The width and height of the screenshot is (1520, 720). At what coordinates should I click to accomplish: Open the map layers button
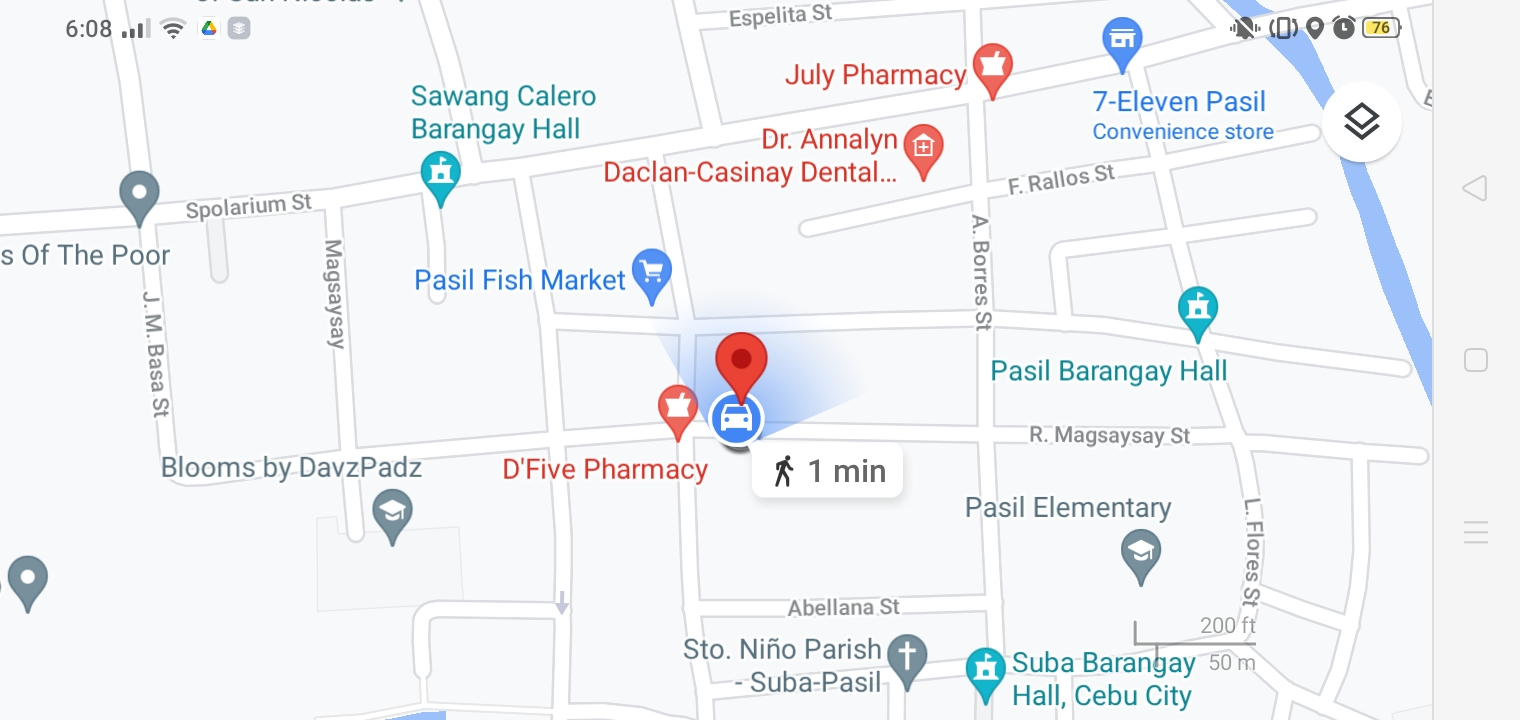1361,122
